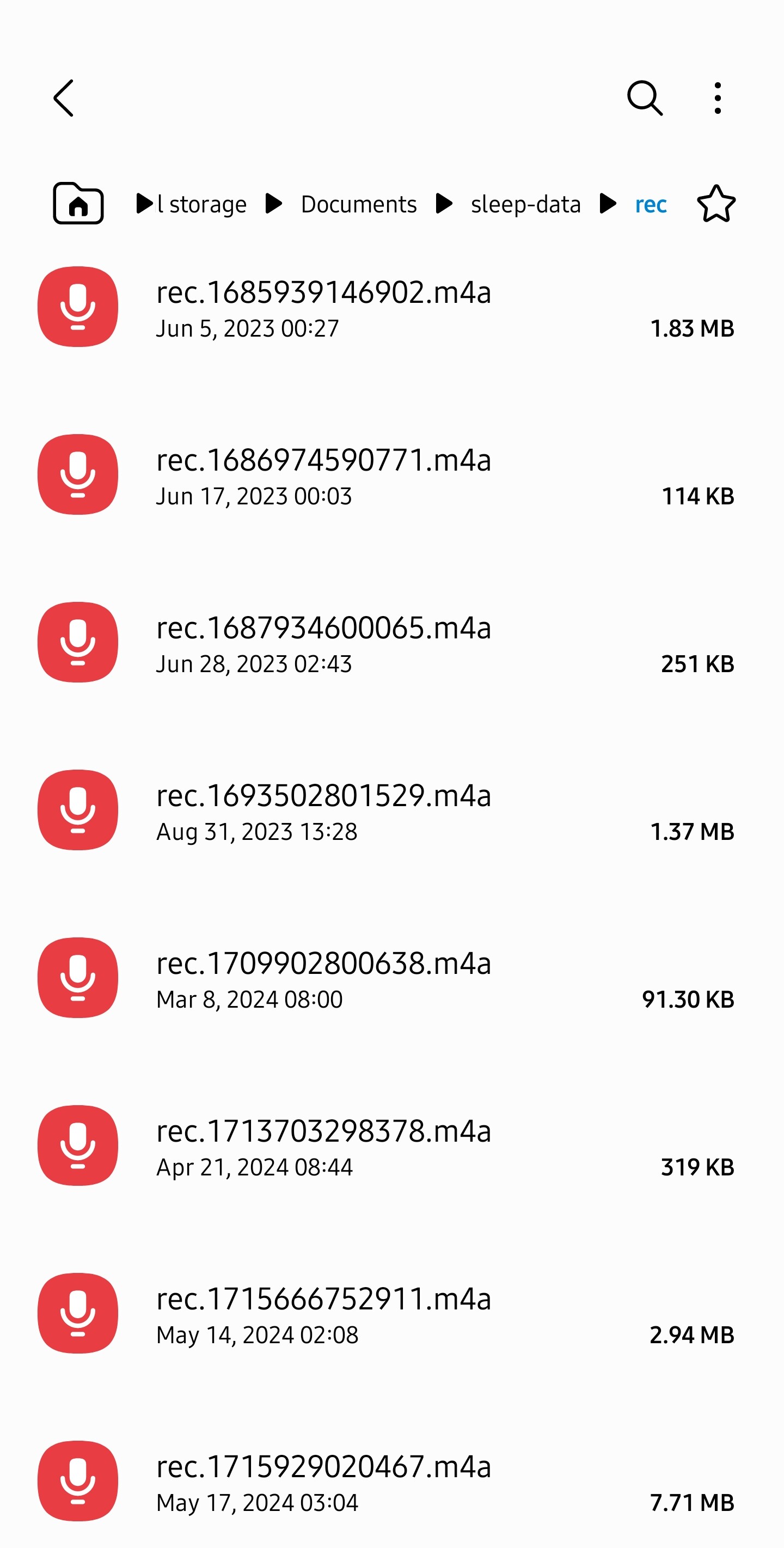This screenshot has height=1548, width=784.
Task: Play the recording from Jun 17, 2023
Action: [x=391, y=475]
